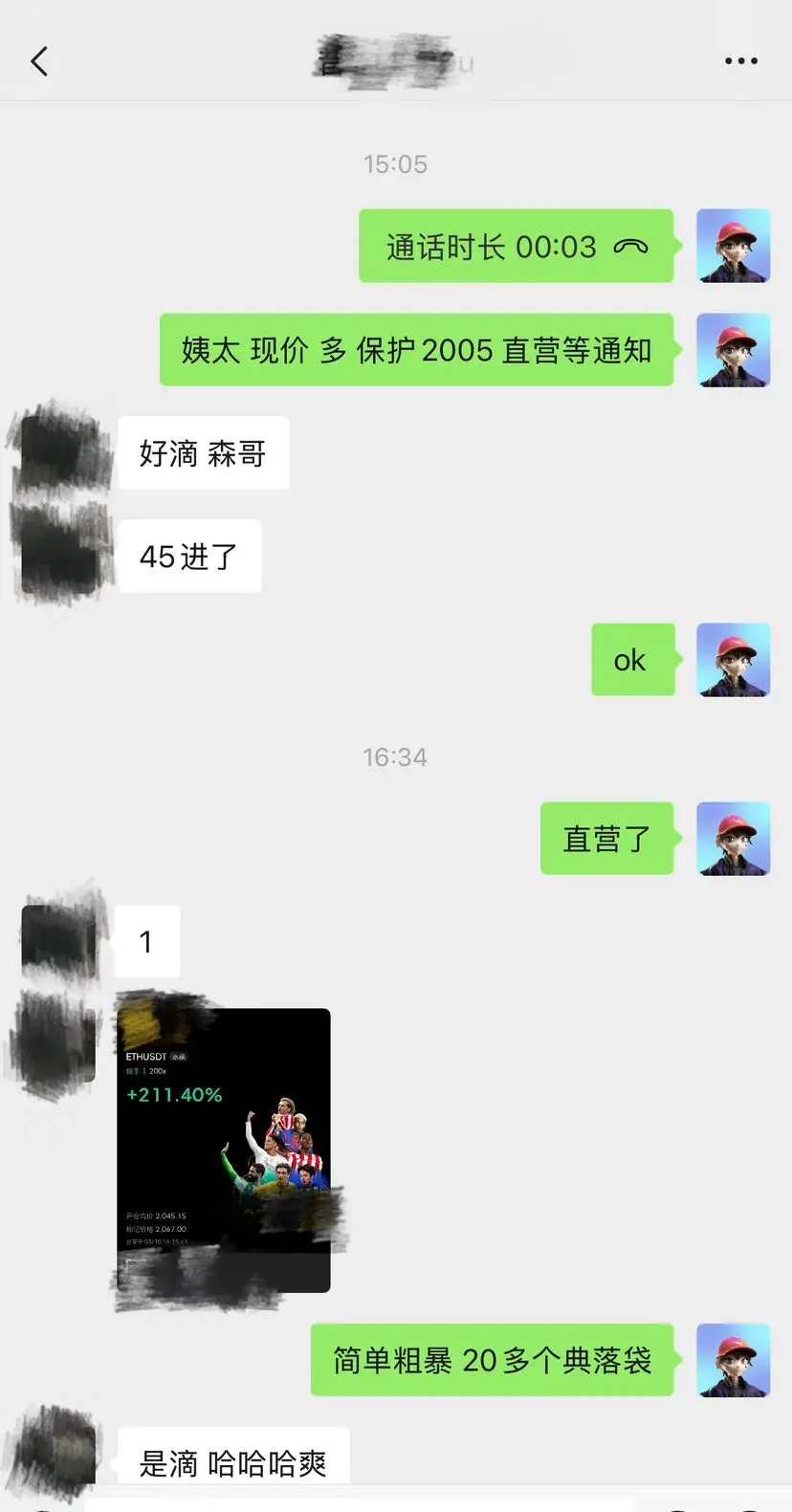
Task: Tap the phone icon in the call message
Action: (633, 246)
